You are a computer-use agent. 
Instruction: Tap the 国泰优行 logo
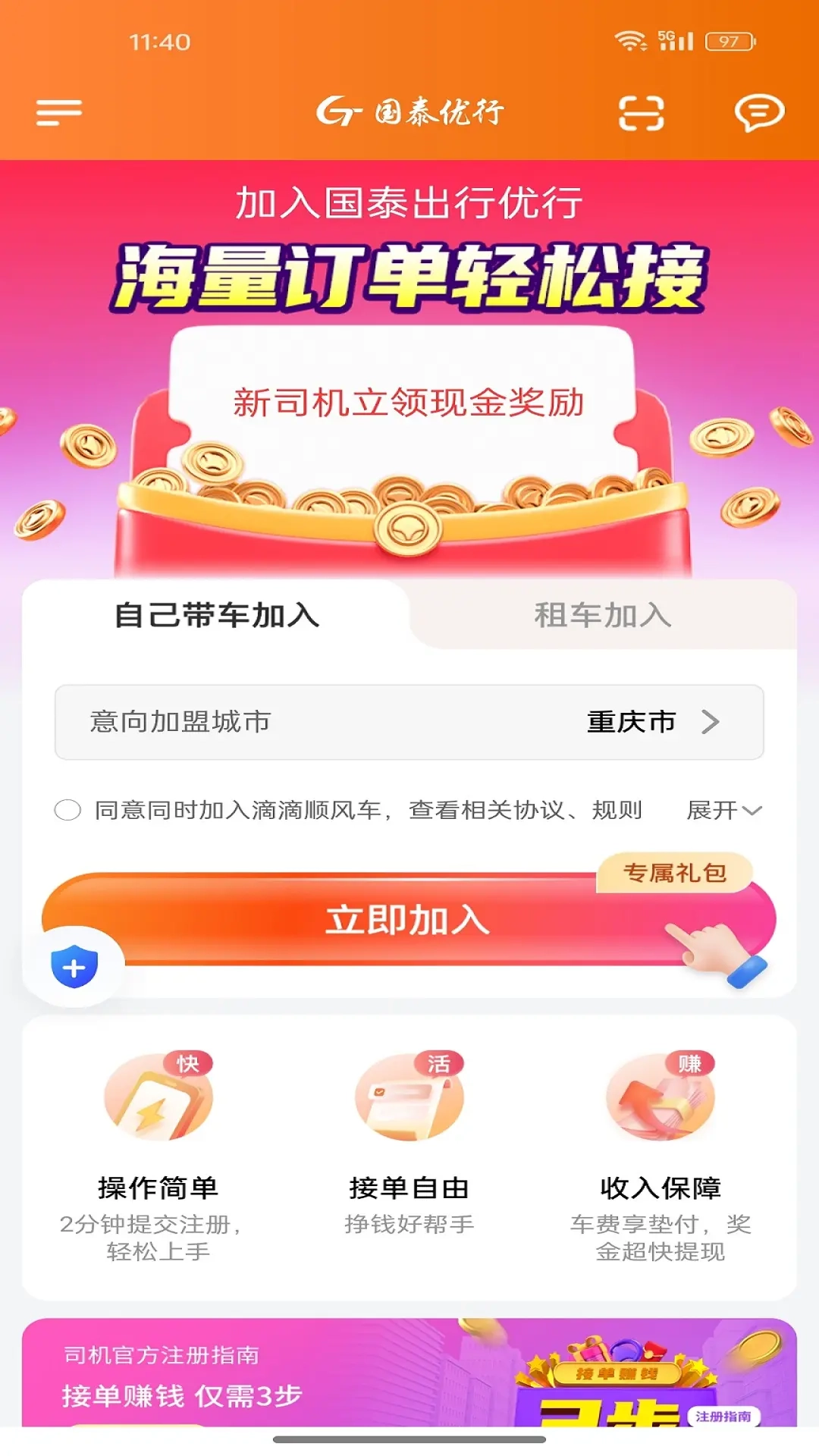click(x=409, y=111)
